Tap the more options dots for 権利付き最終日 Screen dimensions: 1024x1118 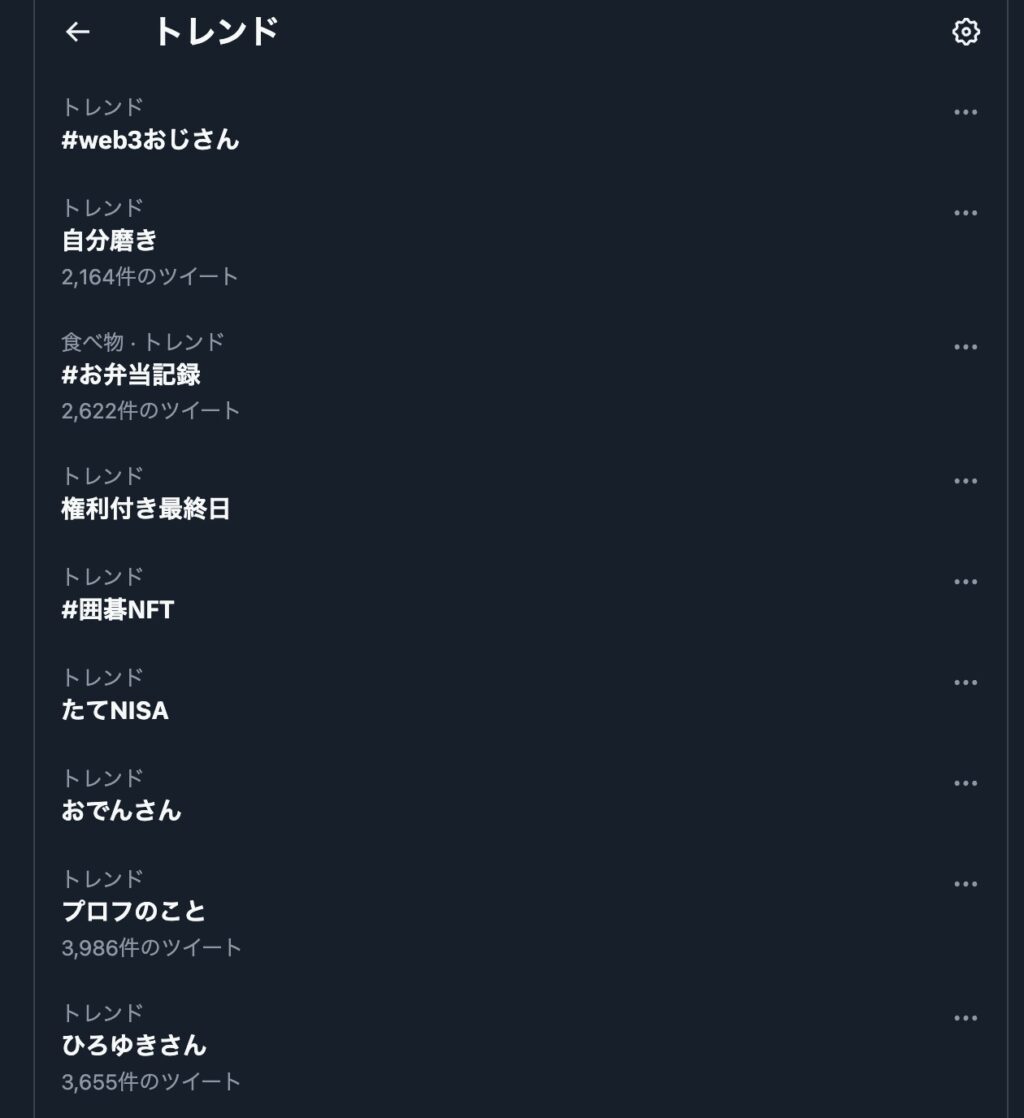coord(965,481)
